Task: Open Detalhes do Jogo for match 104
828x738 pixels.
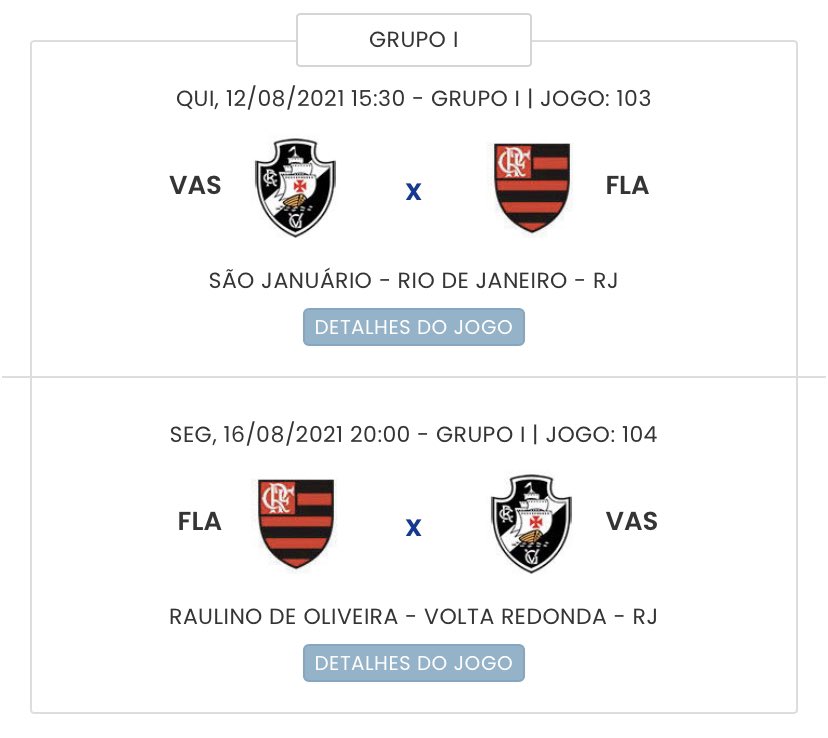Action: click(413, 663)
